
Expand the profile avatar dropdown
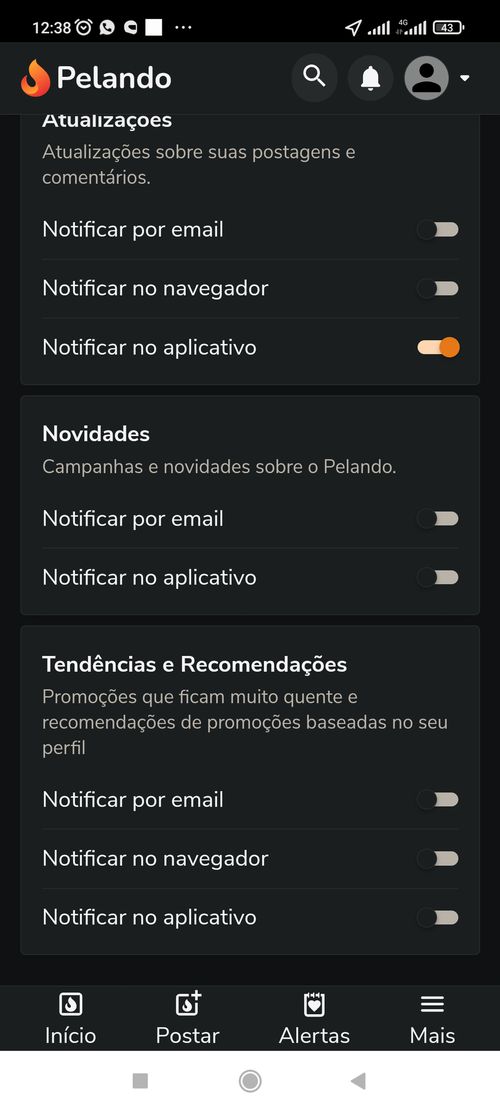(437, 77)
